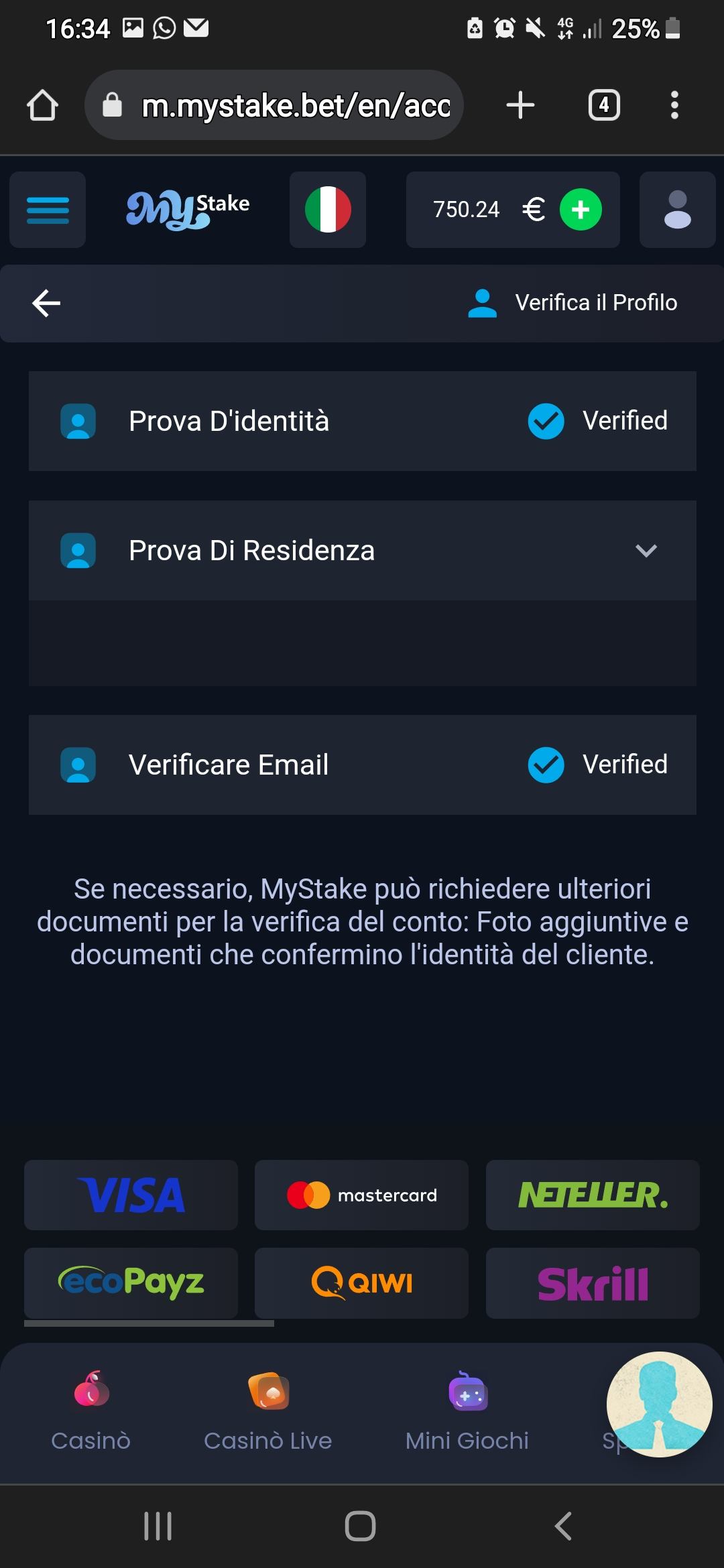724x1568 pixels.
Task: Expand the Prova Di Residenza section
Action: [646, 551]
